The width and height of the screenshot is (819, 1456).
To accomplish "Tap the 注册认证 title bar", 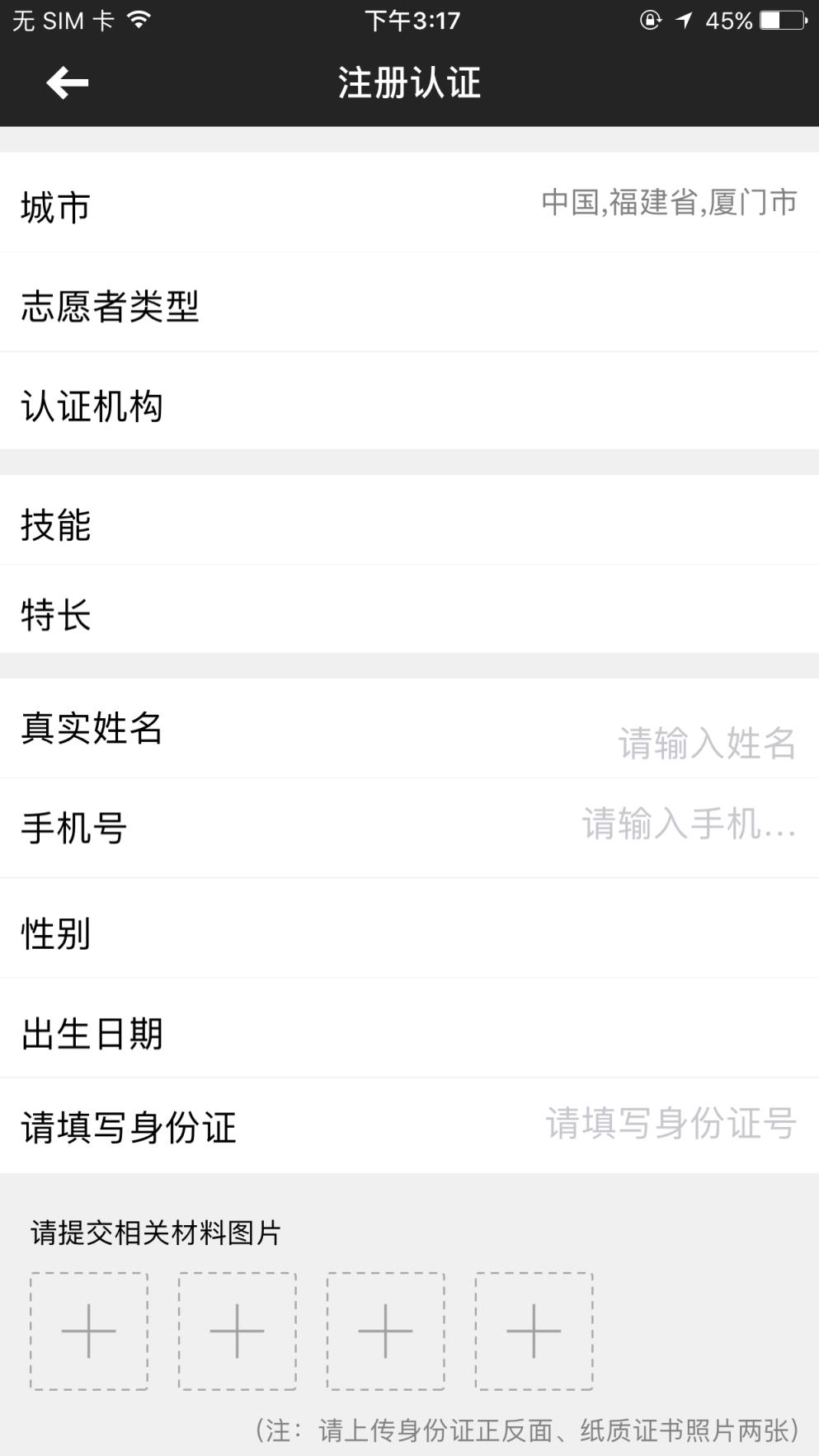I will point(409,82).
